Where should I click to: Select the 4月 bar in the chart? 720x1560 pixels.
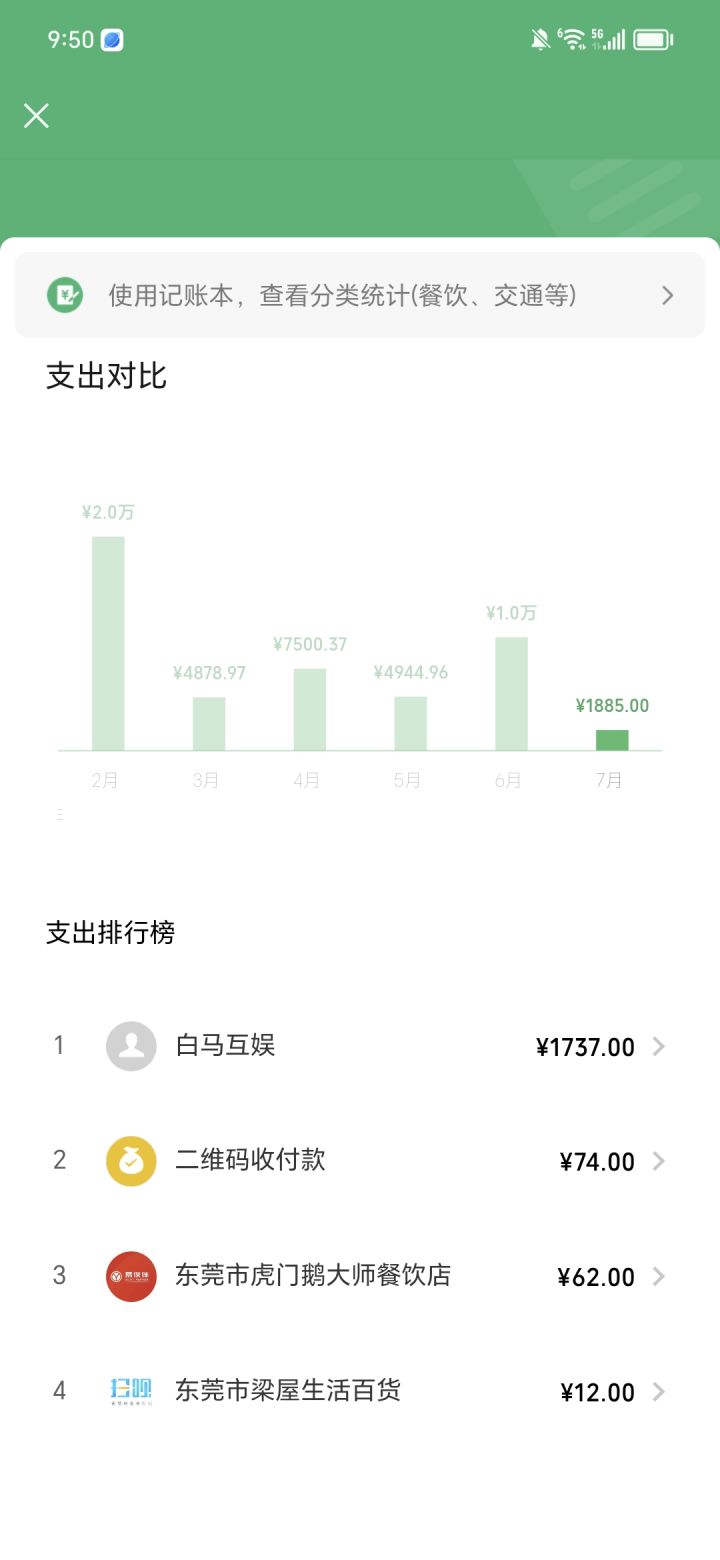310,709
